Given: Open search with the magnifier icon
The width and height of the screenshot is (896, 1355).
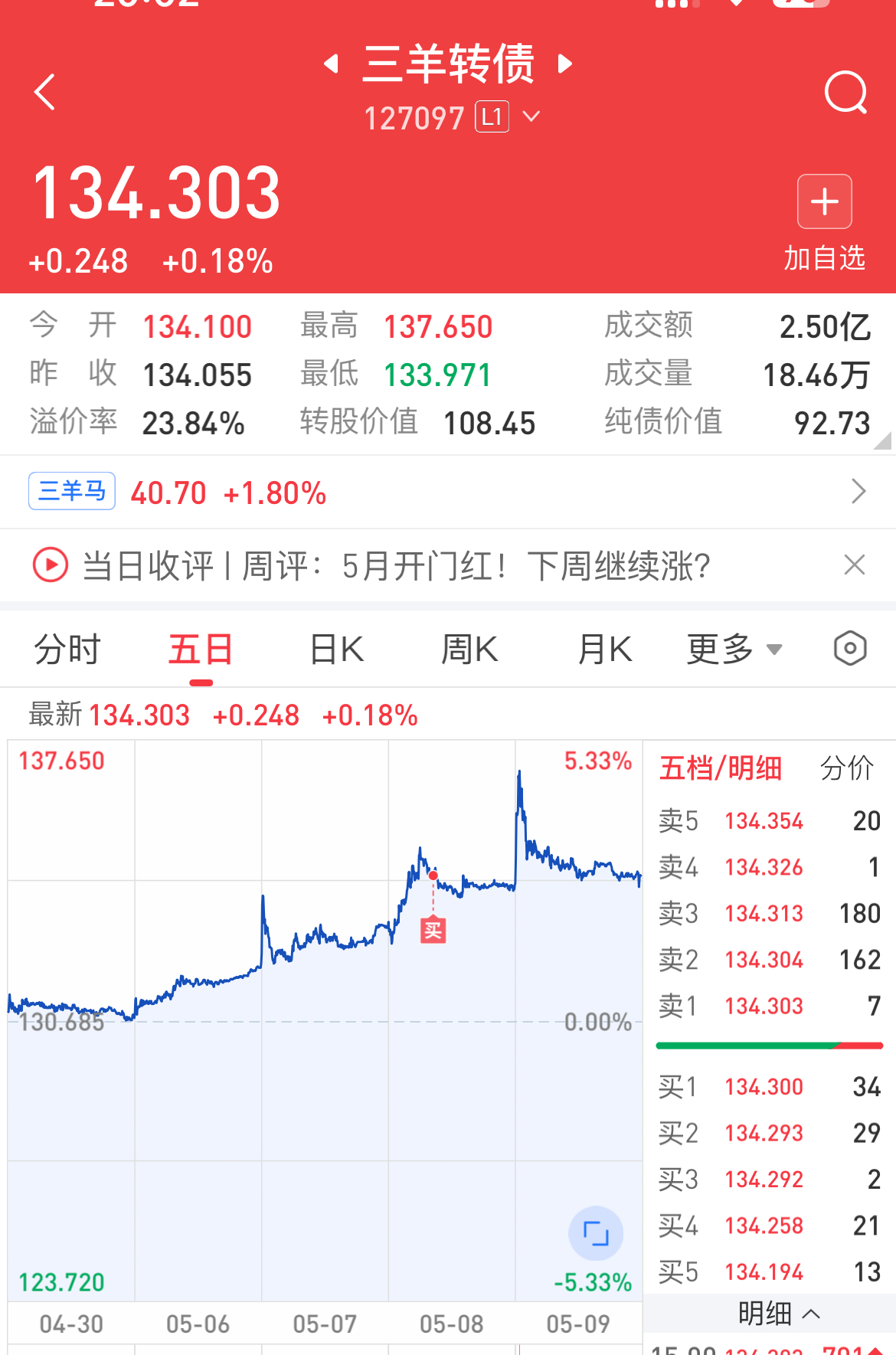Looking at the screenshot, I should 845,93.
